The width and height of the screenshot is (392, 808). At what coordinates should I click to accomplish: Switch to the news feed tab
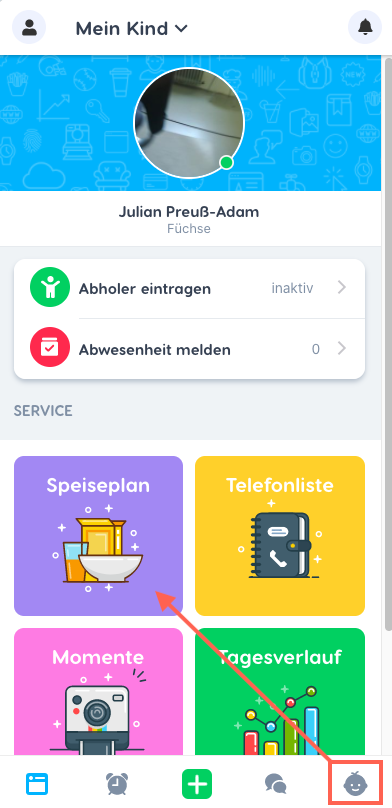tap(37, 784)
